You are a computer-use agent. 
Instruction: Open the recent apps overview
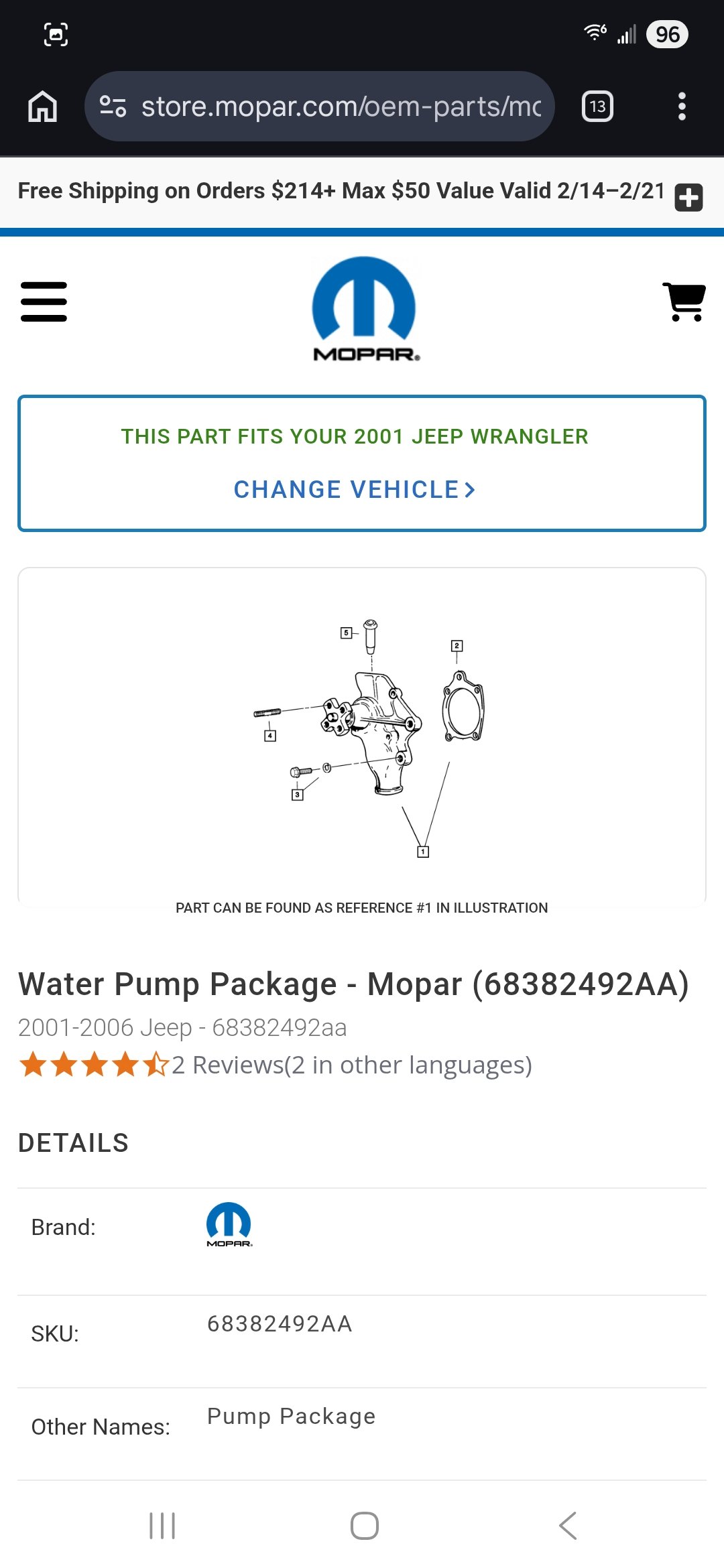(x=162, y=1526)
